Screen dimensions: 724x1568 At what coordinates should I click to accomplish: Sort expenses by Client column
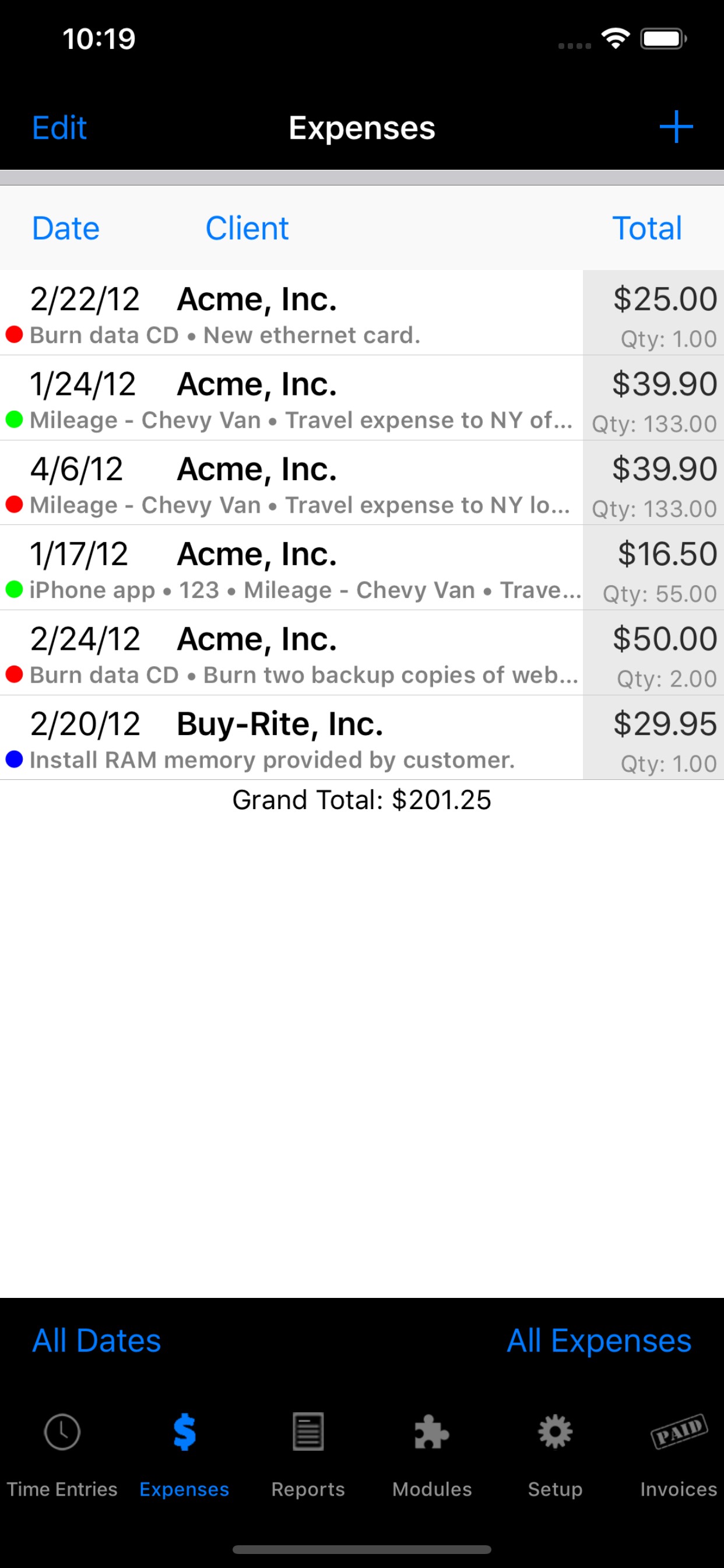247,228
